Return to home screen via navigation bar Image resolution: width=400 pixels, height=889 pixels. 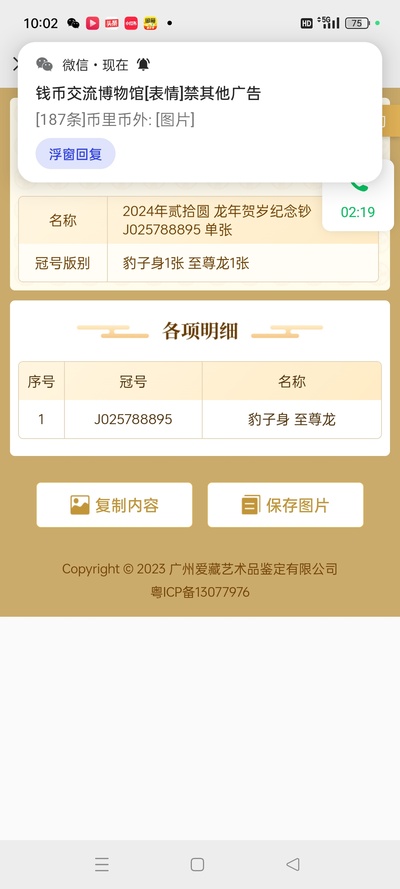[197, 864]
